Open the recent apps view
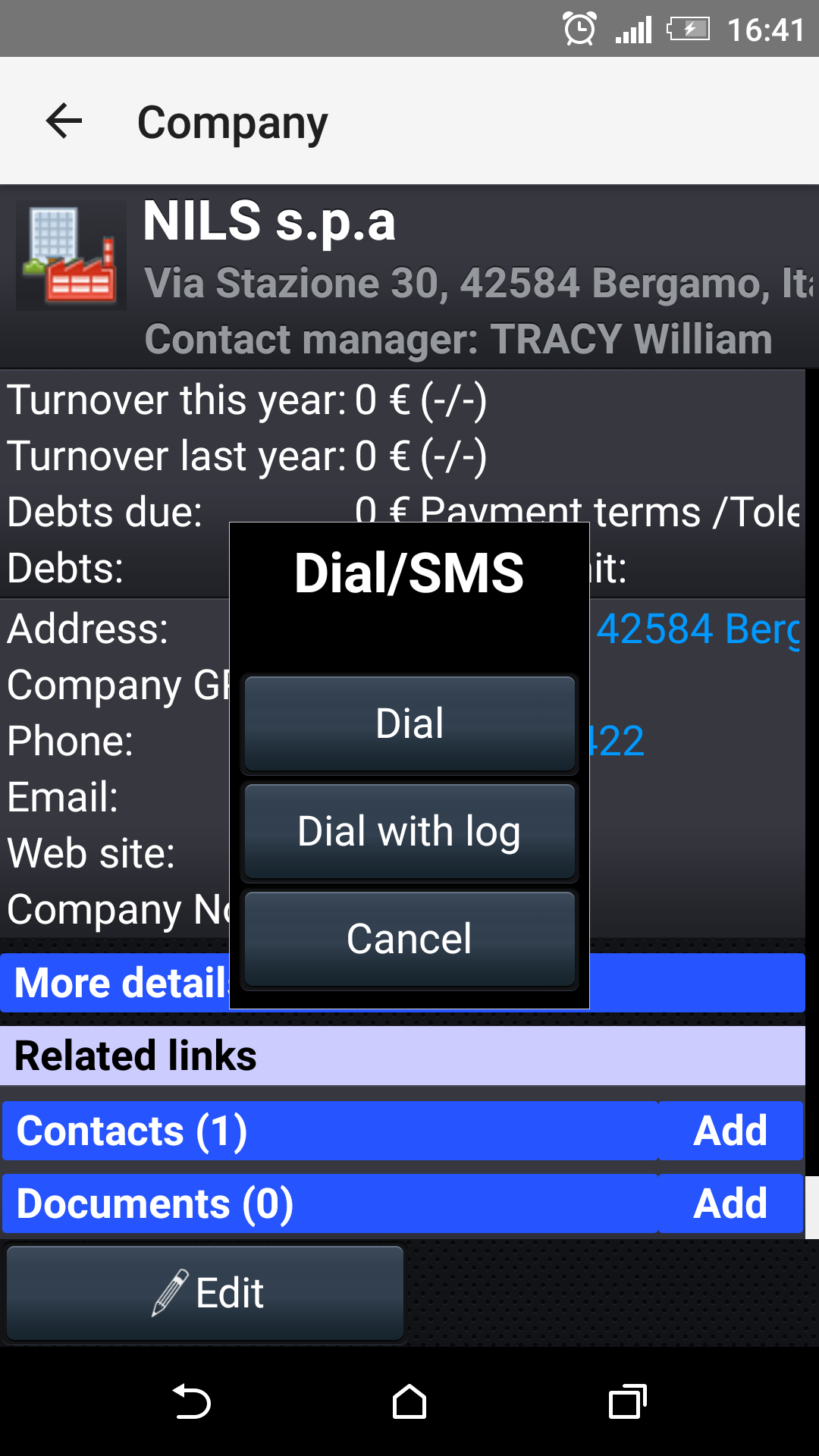The height and width of the screenshot is (1456, 819). point(627,1401)
